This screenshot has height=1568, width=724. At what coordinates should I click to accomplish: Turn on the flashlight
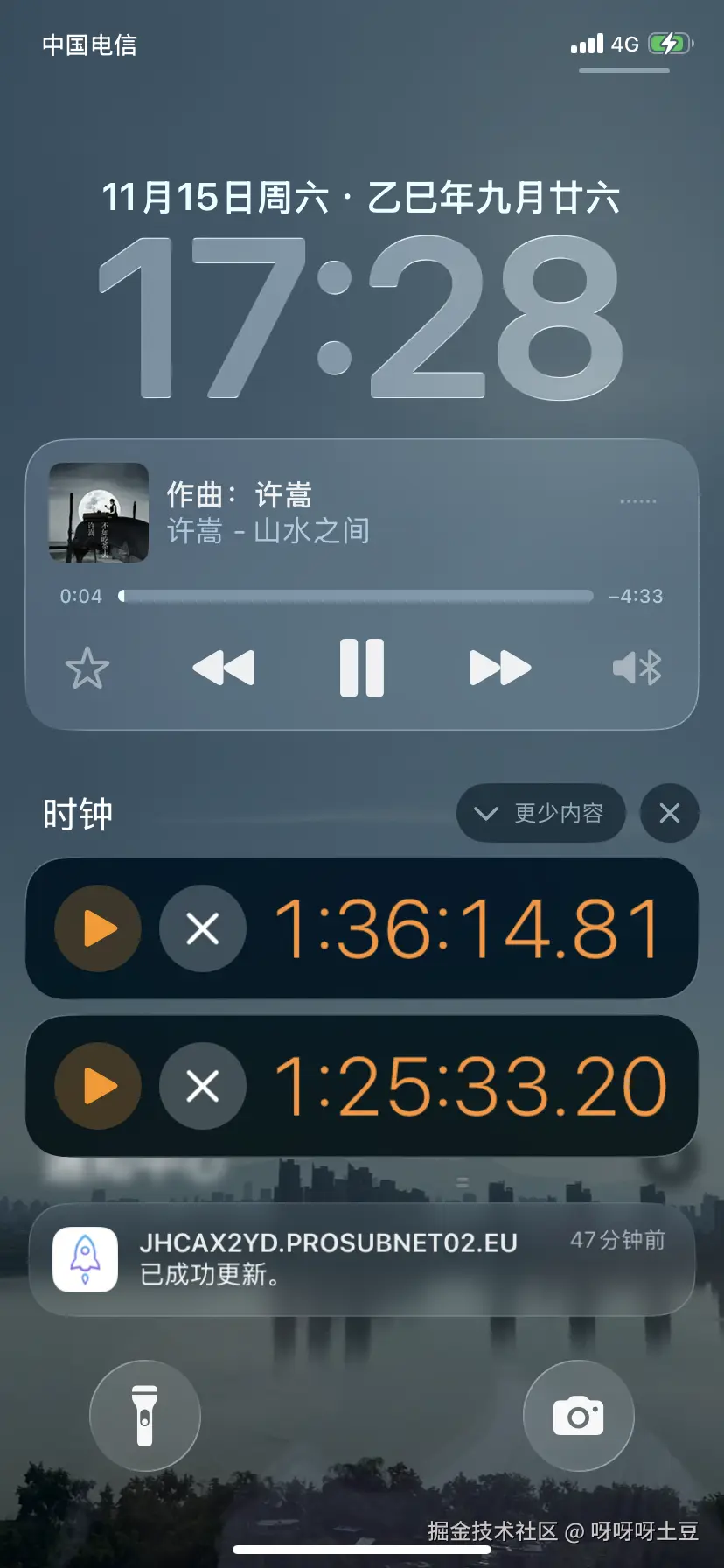pos(145,1417)
